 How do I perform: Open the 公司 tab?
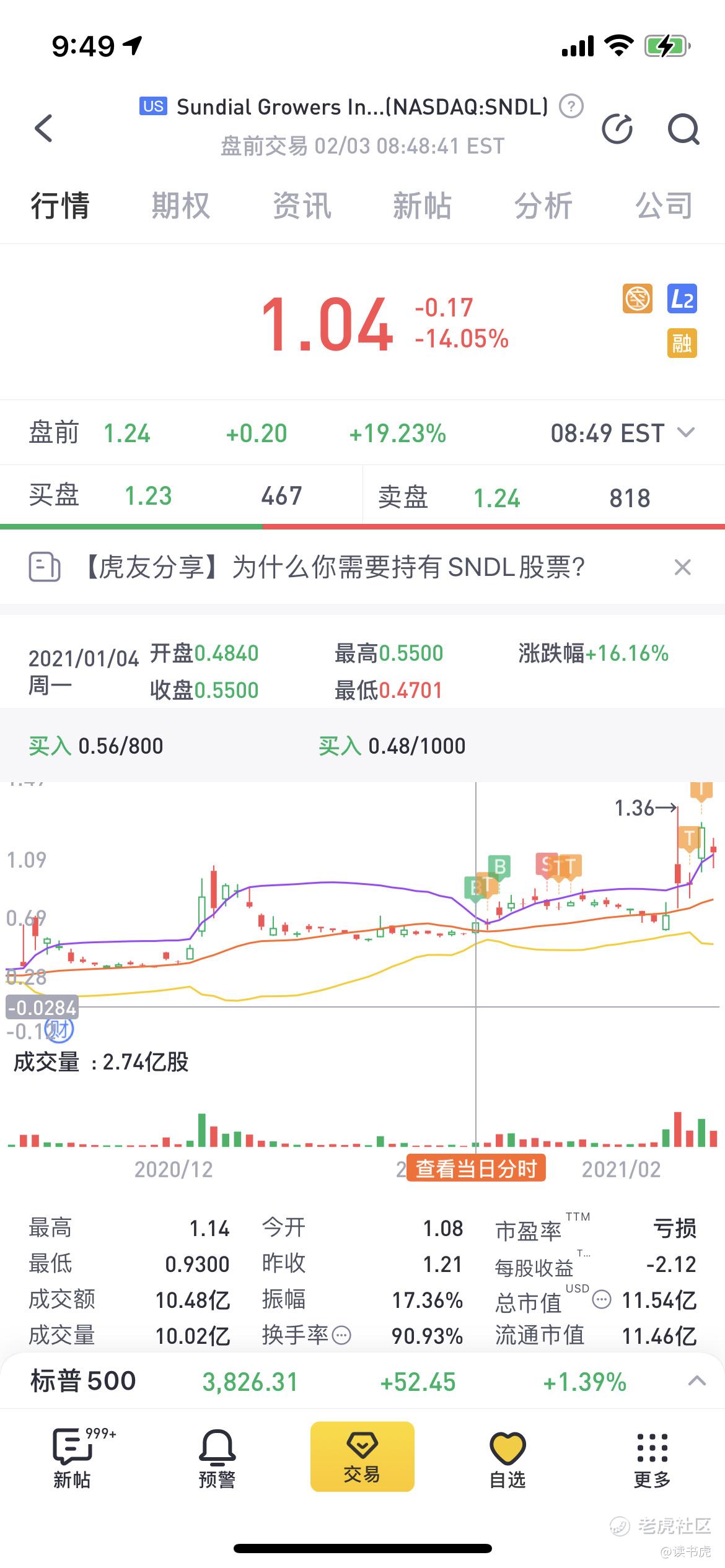click(664, 206)
